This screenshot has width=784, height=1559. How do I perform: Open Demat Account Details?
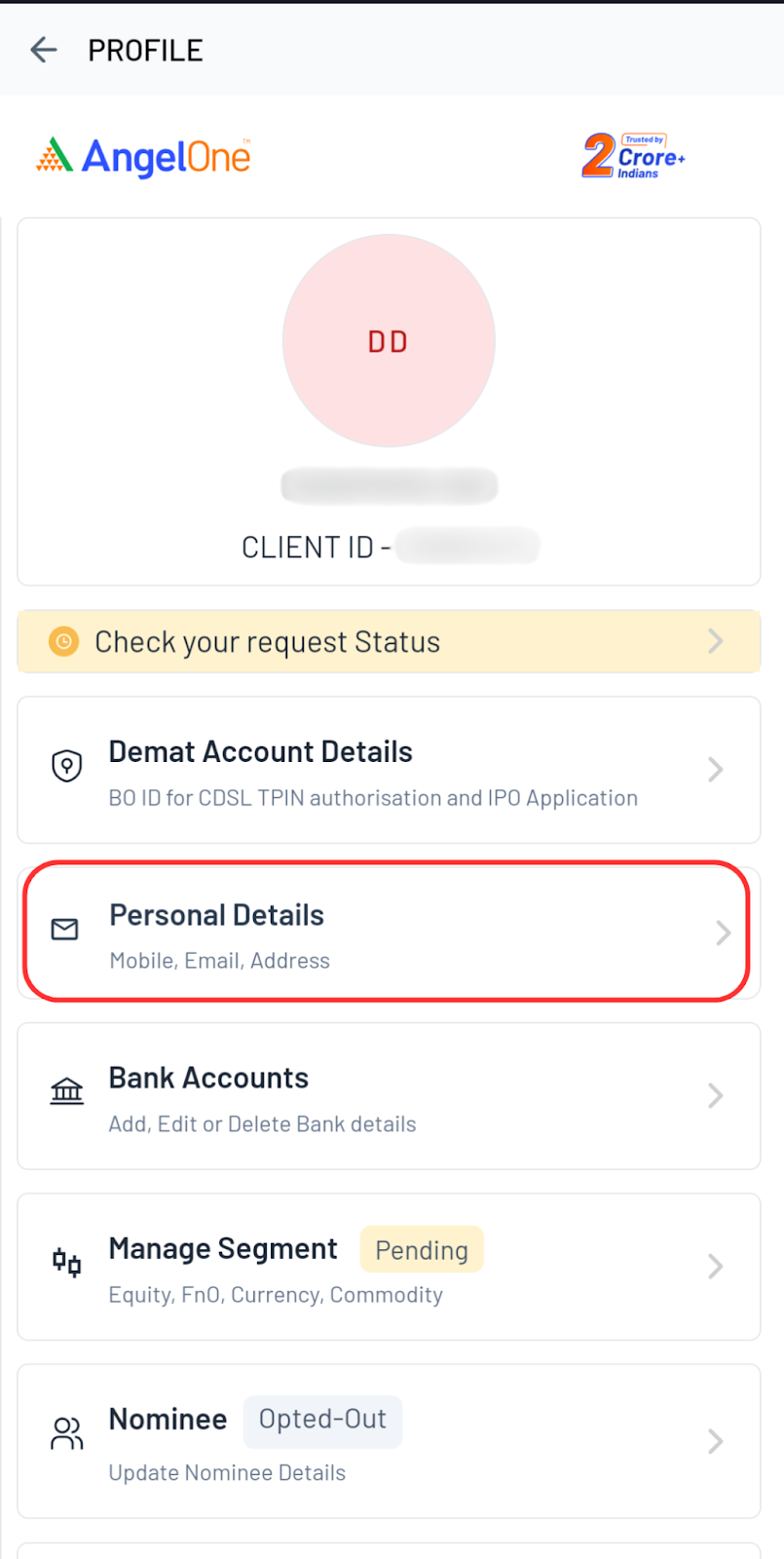388,770
